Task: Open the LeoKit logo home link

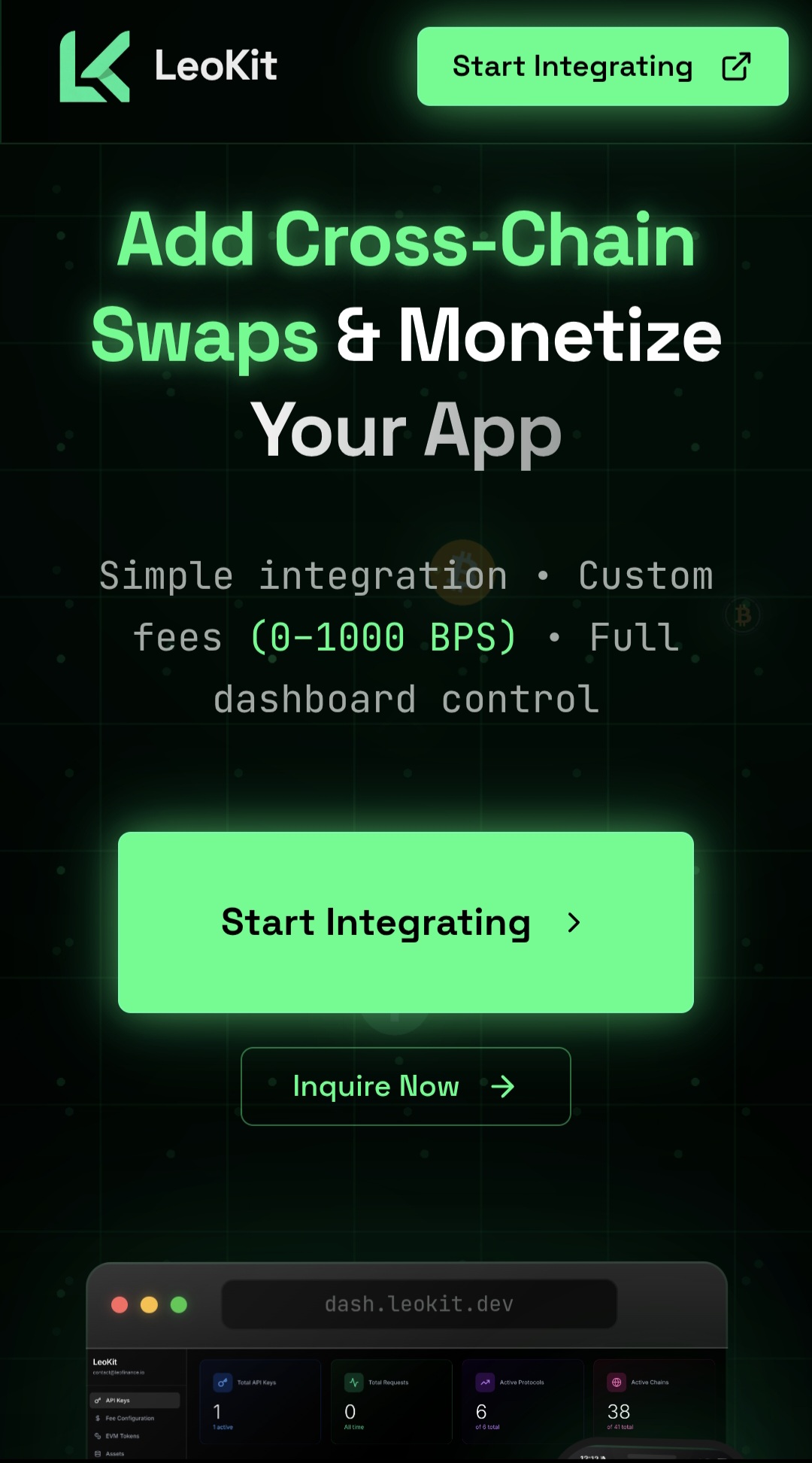Action: point(168,66)
